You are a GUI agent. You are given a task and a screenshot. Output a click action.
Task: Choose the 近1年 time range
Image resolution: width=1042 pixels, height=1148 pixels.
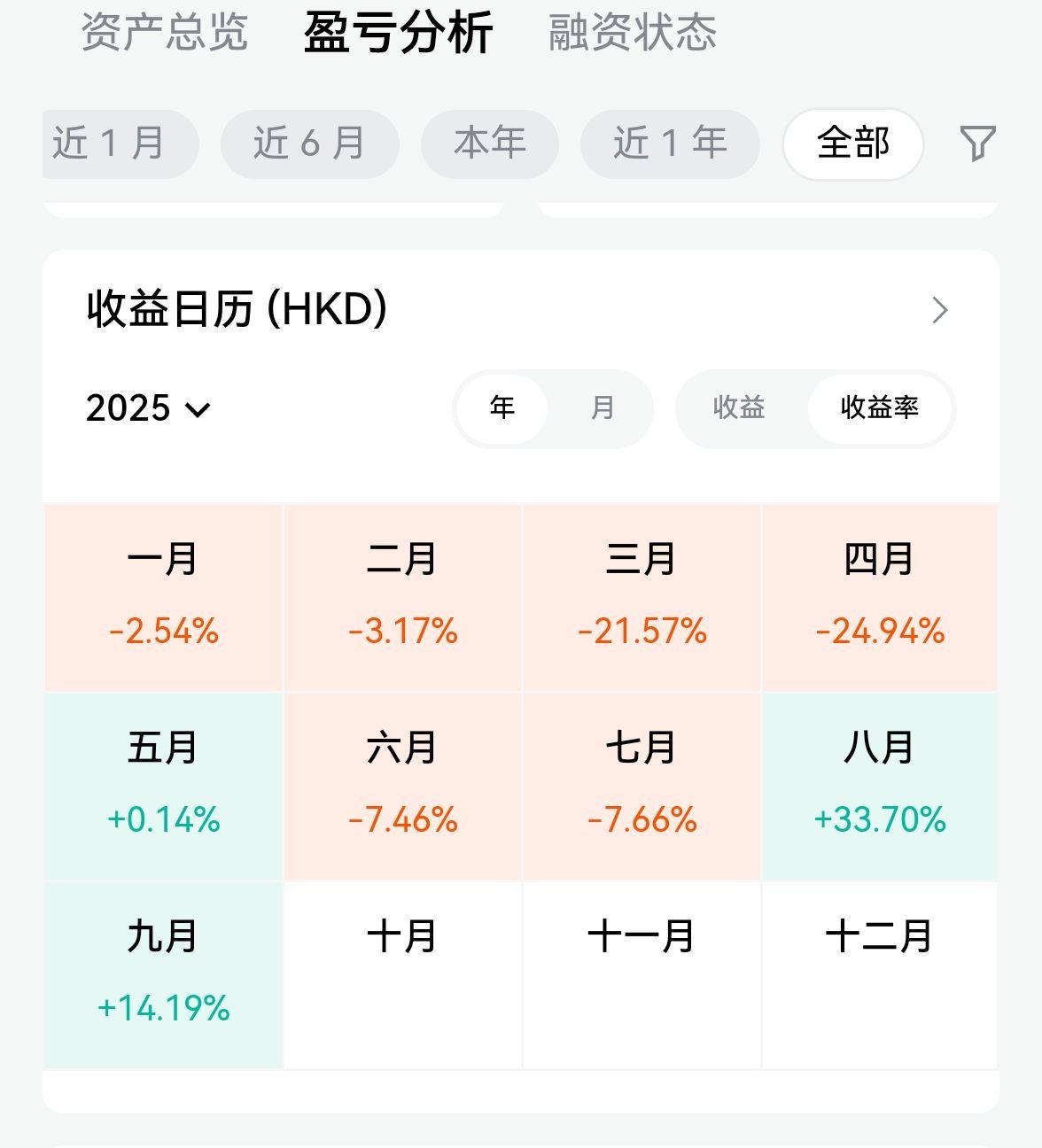coord(670,143)
